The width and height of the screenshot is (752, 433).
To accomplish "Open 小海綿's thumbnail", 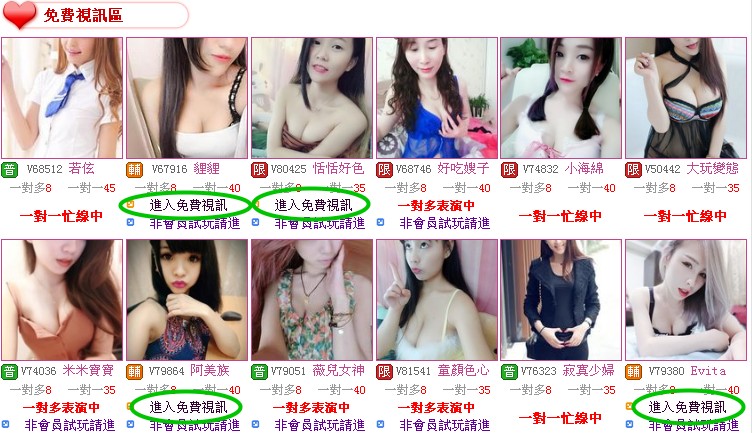I will tap(559, 97).
